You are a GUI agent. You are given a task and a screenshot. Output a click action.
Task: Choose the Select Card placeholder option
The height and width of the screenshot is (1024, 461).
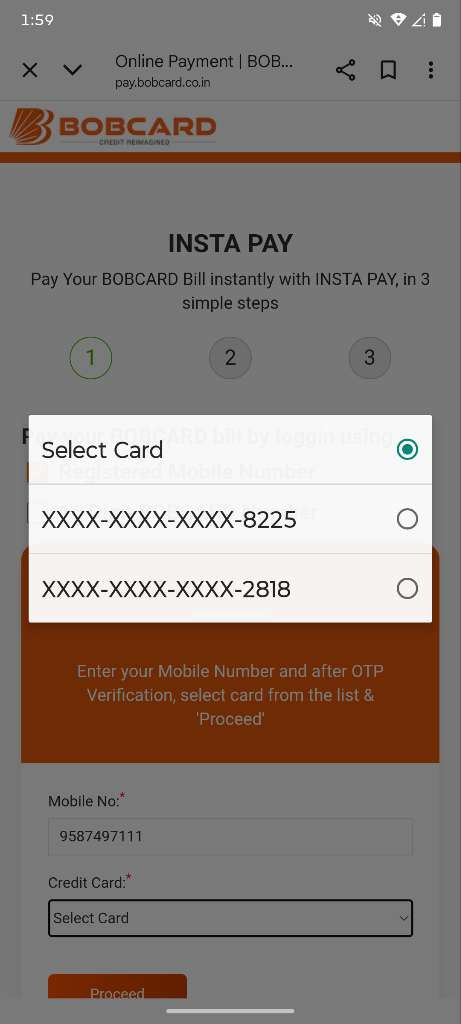[x=230, y=449]
